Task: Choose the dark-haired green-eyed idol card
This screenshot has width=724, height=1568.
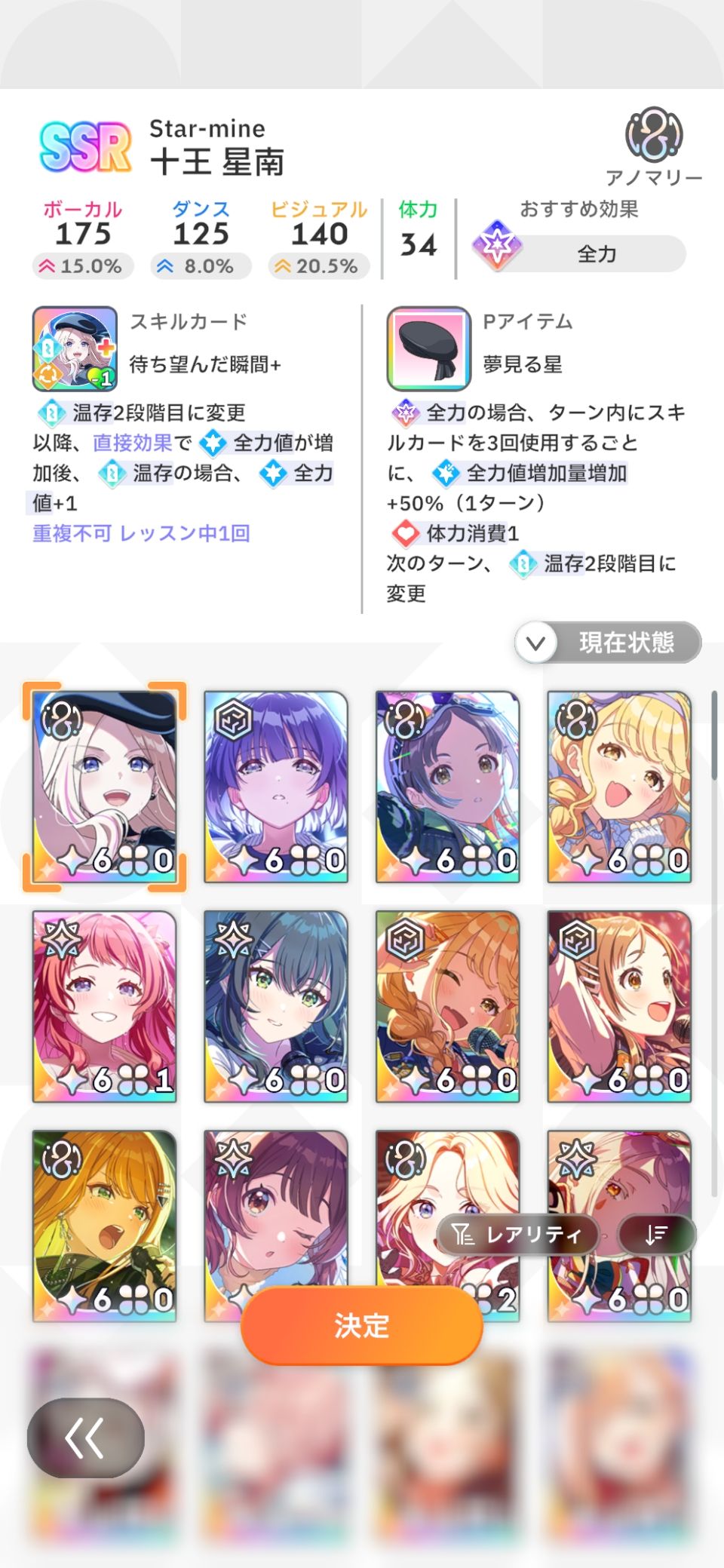Action: click(x=276, y=1006)
